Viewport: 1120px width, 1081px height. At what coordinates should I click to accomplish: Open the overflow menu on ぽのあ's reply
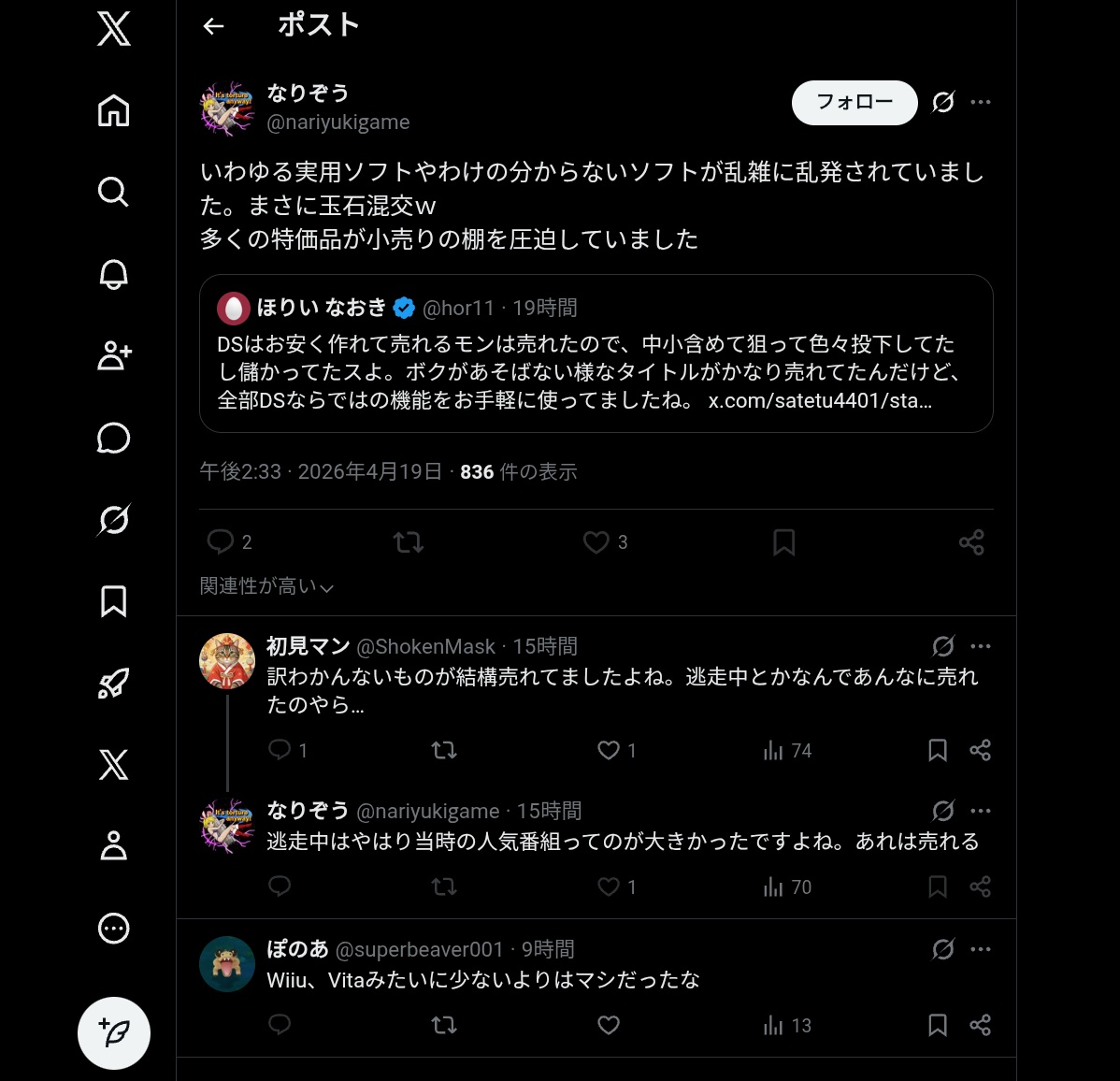(980, 949)
